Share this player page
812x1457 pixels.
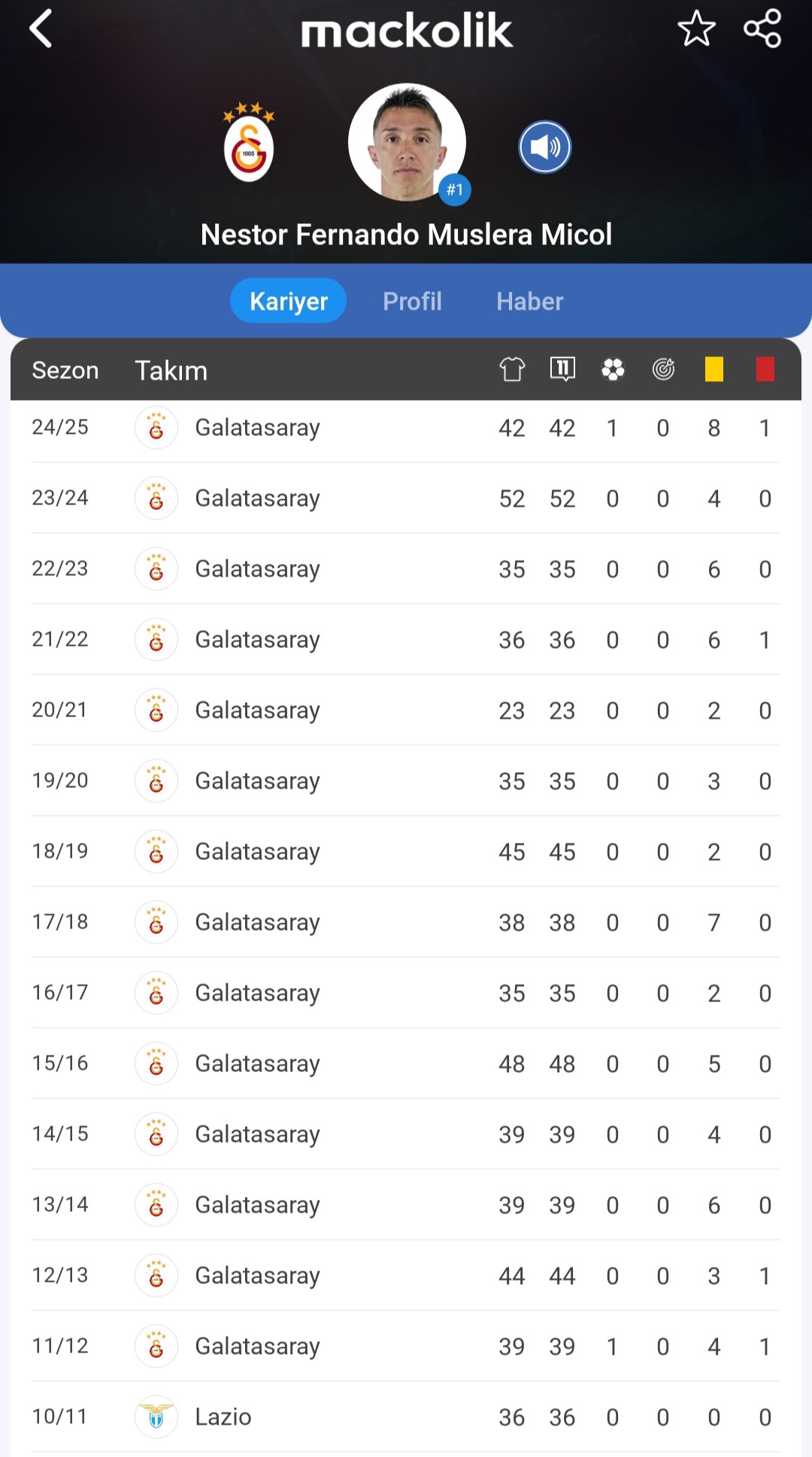[x=762, y=29]
